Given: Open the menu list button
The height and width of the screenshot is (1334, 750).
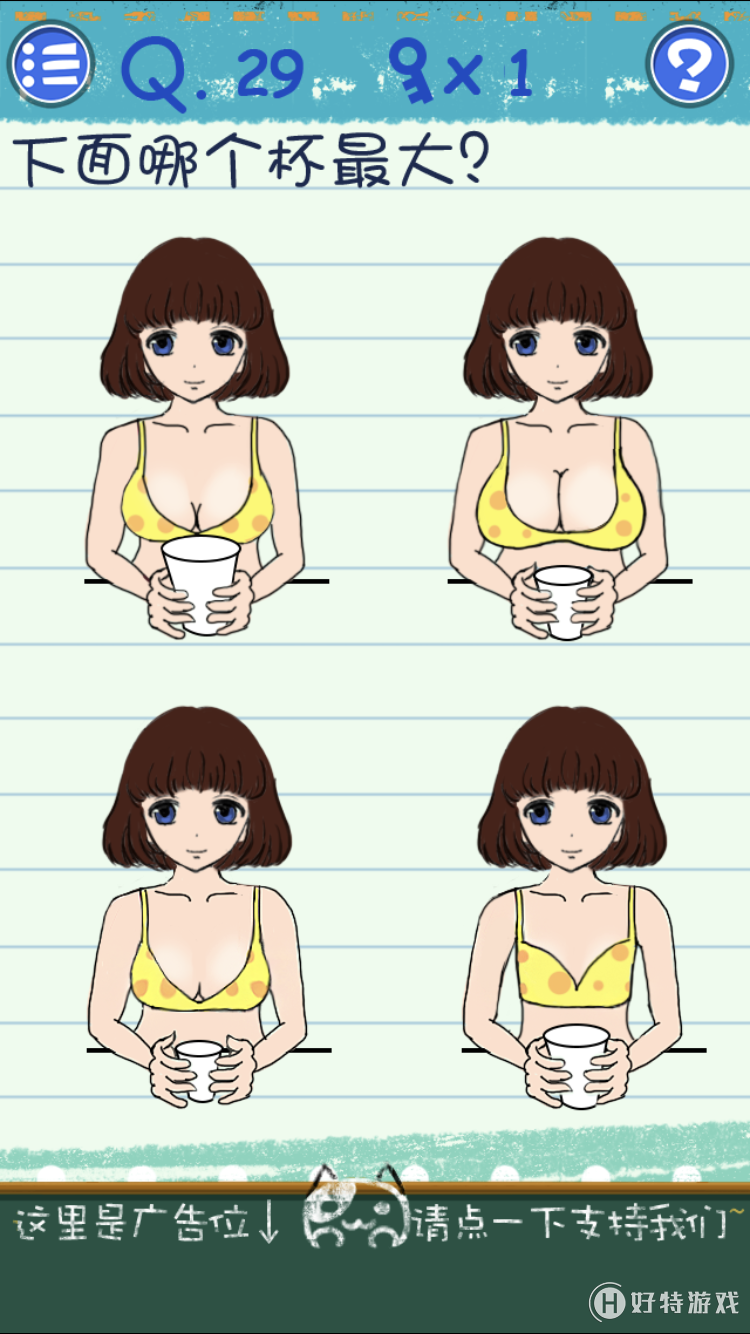Looking at the screenshot, I should click(x=50, y=64).
